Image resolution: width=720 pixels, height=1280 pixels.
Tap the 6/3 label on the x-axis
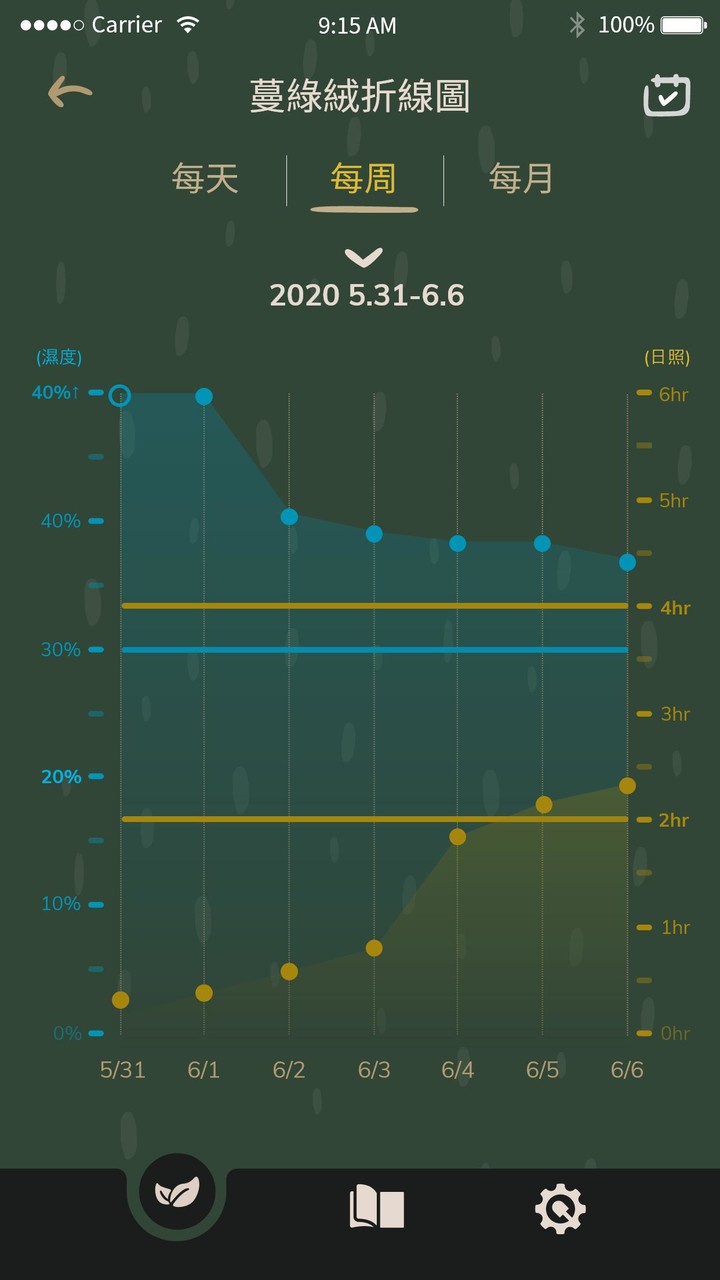[x=373, y=1069]
